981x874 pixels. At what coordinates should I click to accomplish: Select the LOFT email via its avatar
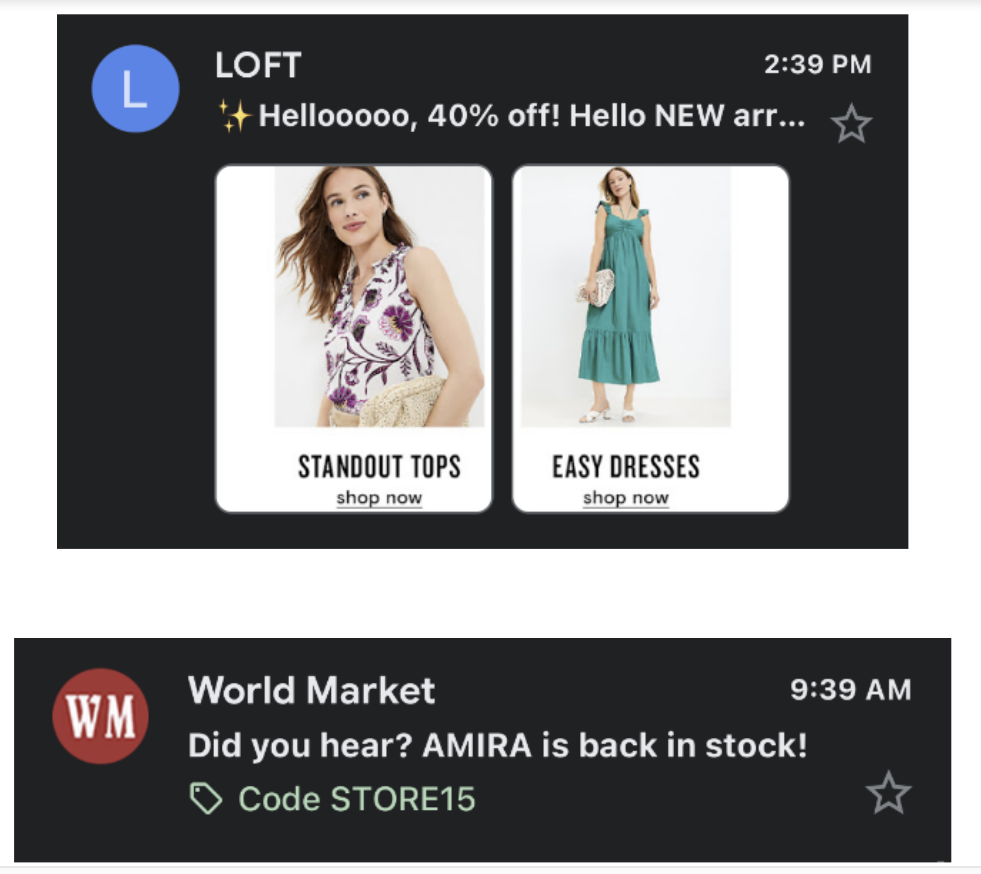pos(135,90)
